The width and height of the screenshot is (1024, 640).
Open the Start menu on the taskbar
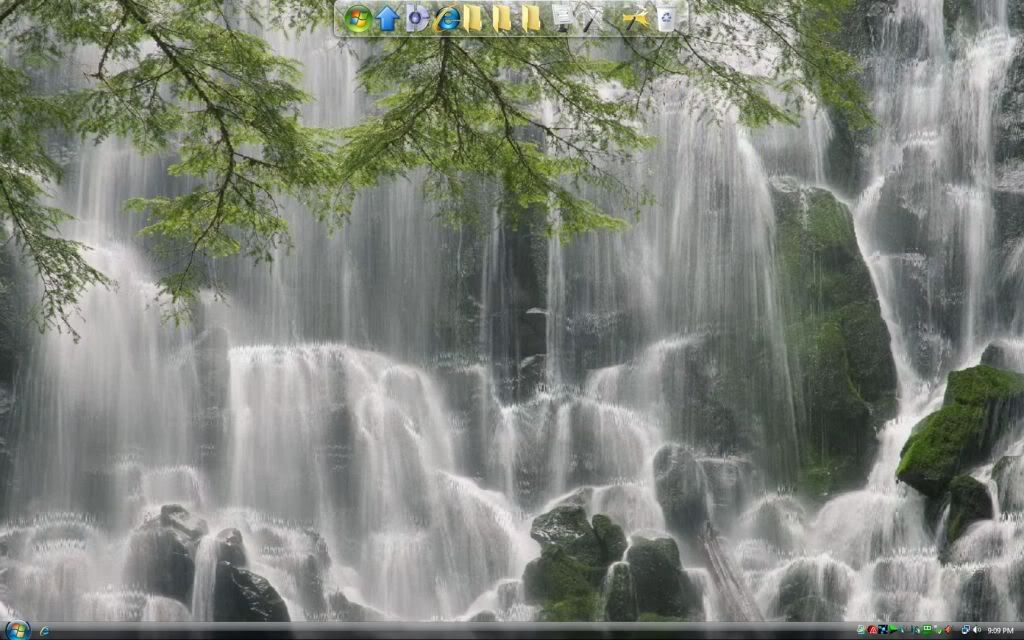point(17,630)
